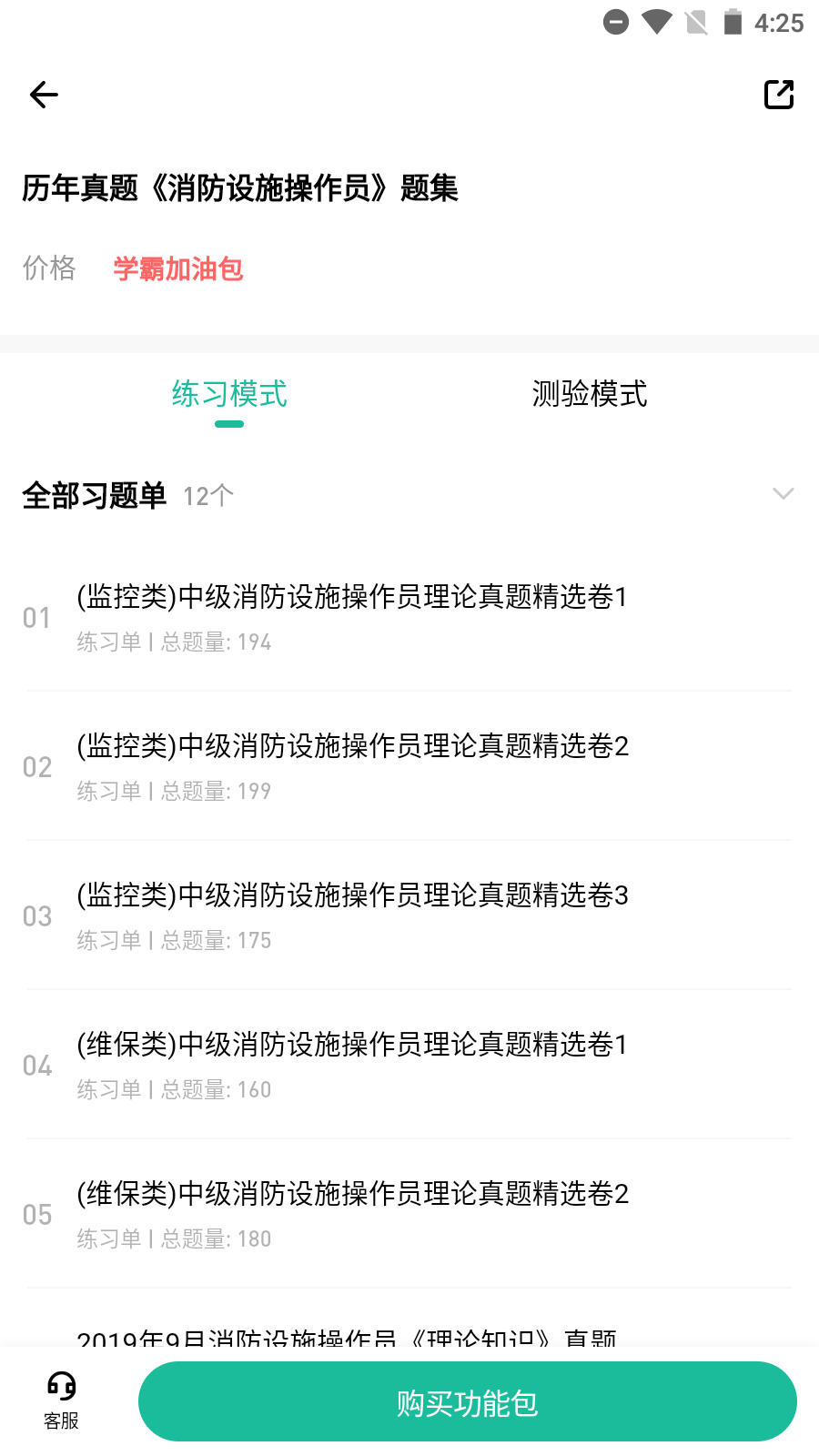Tap the green underline indicator under 练习模式
This screenshot has height=1456, width=819.
pyautogui.click(x=229, y=422)
